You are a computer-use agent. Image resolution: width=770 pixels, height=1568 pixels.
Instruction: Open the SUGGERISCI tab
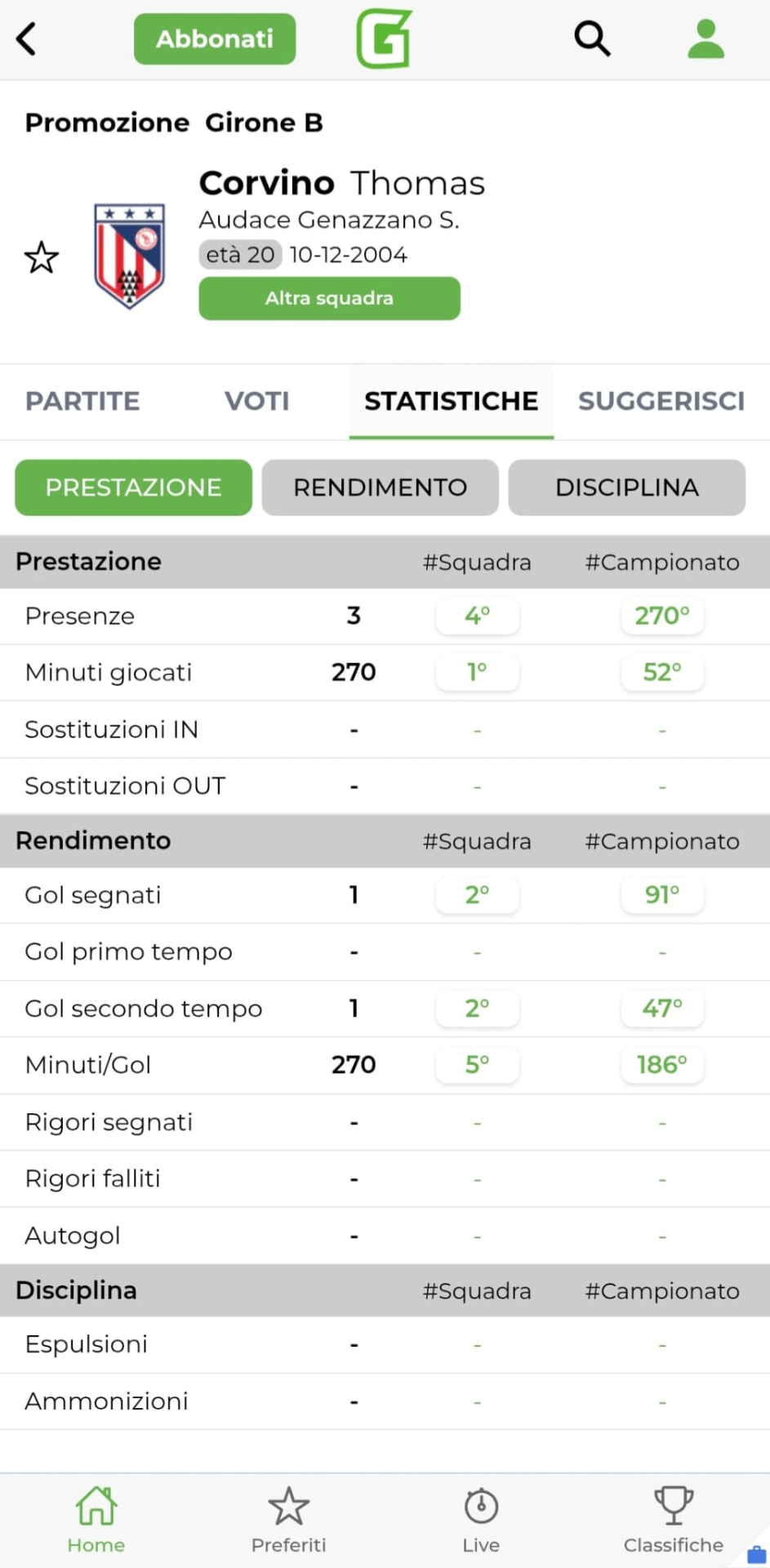click(661, 401)
